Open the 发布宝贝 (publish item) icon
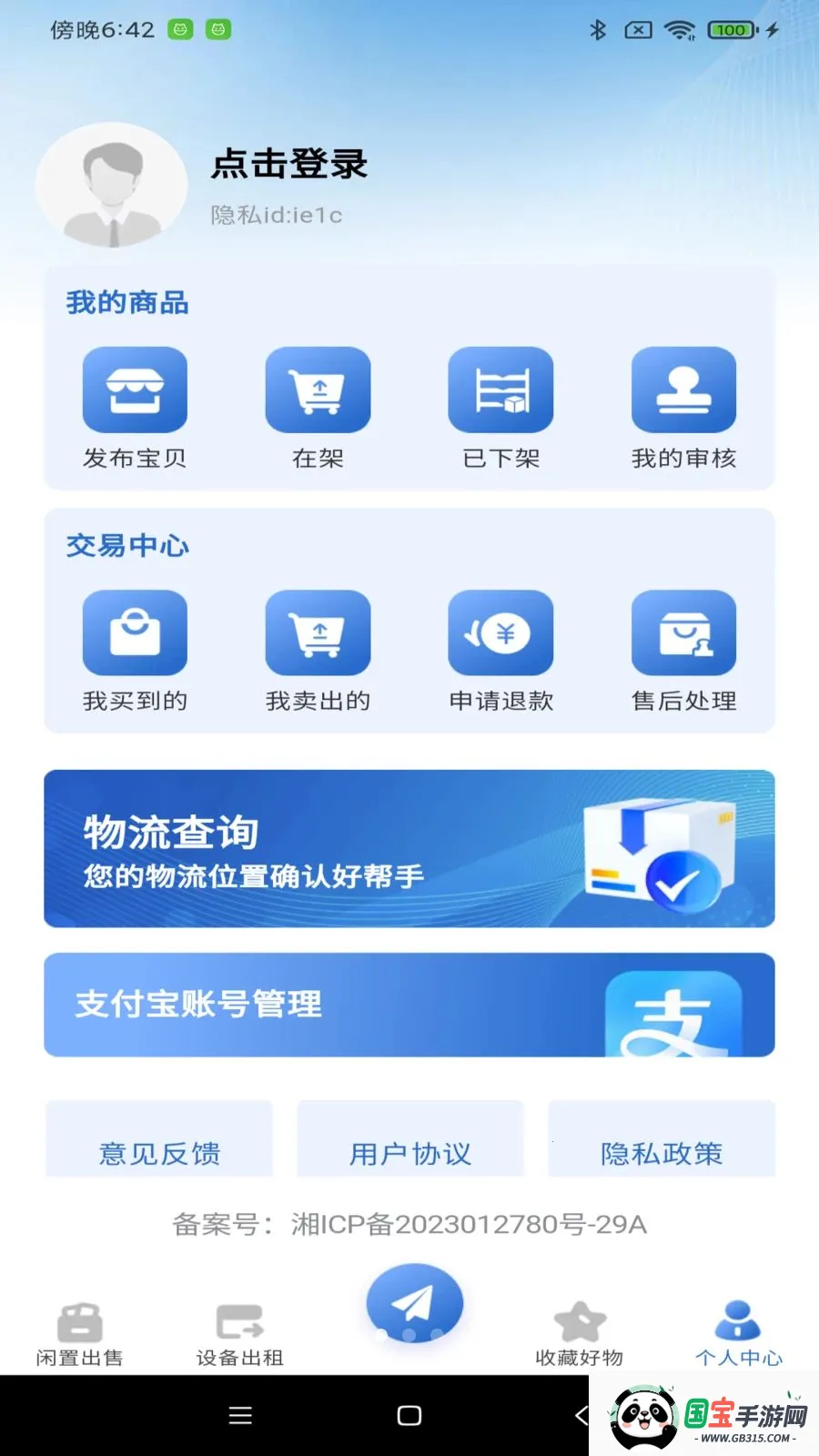819x1456 pixels. [135, 389]
